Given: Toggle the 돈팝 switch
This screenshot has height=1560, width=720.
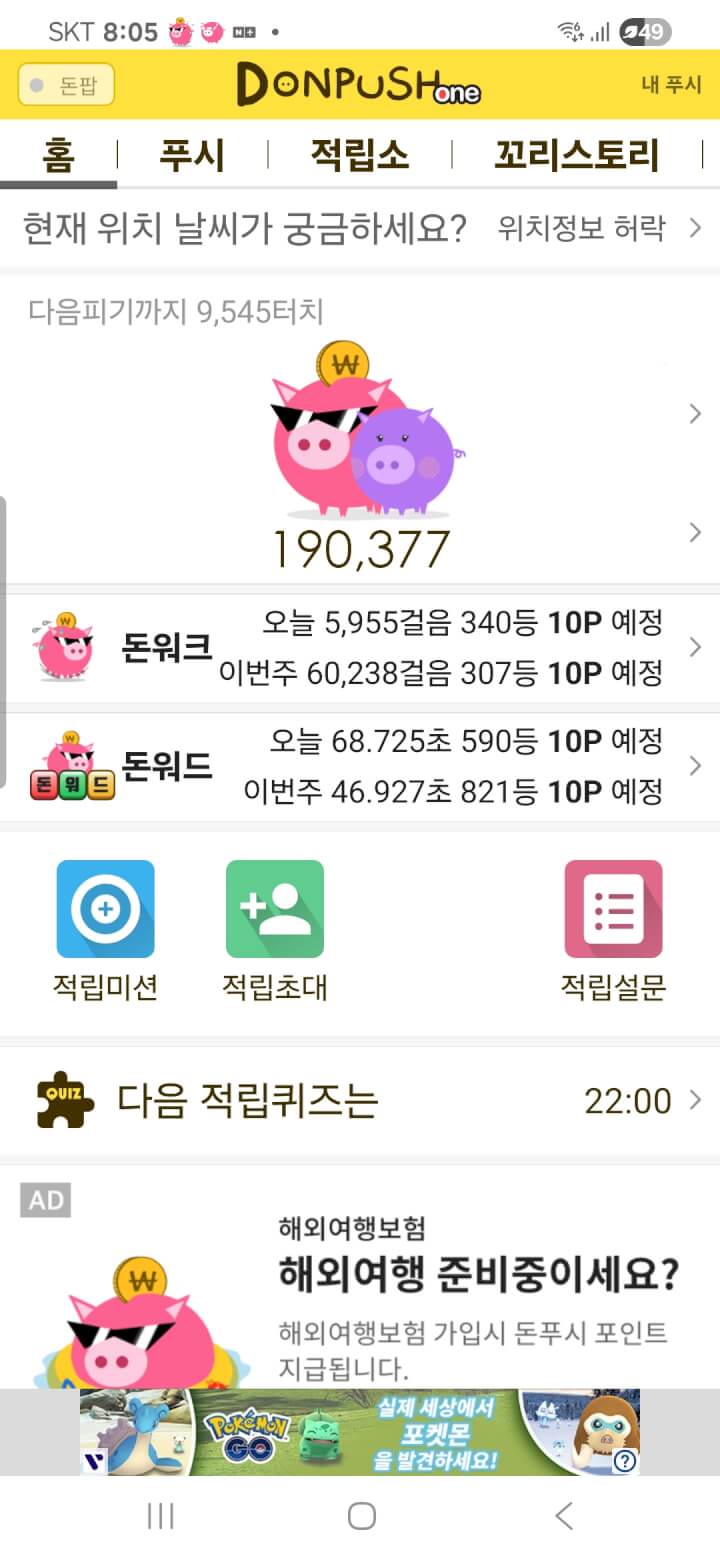Looking at the screenshot, I should (x=66, y=85).
